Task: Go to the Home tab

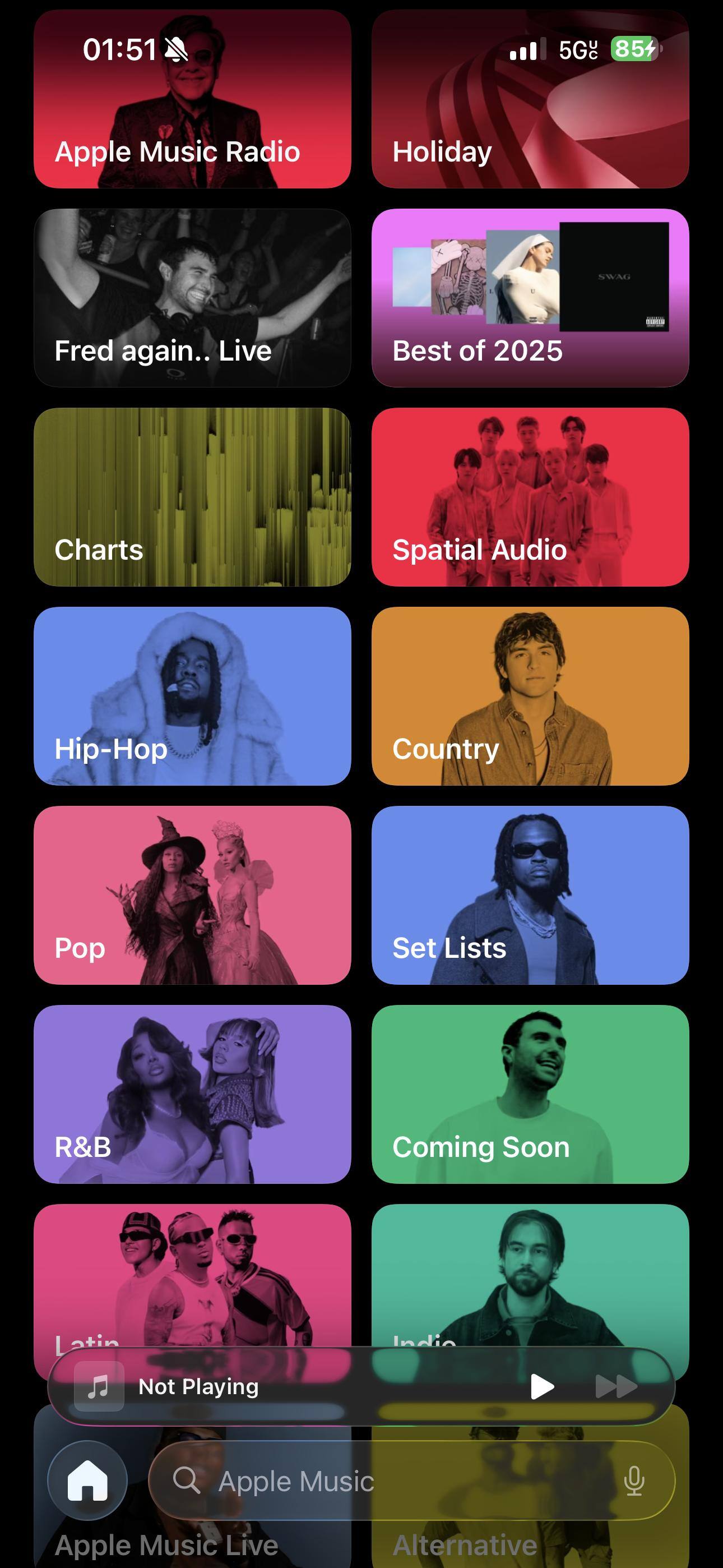Action: pos(87,1481)
